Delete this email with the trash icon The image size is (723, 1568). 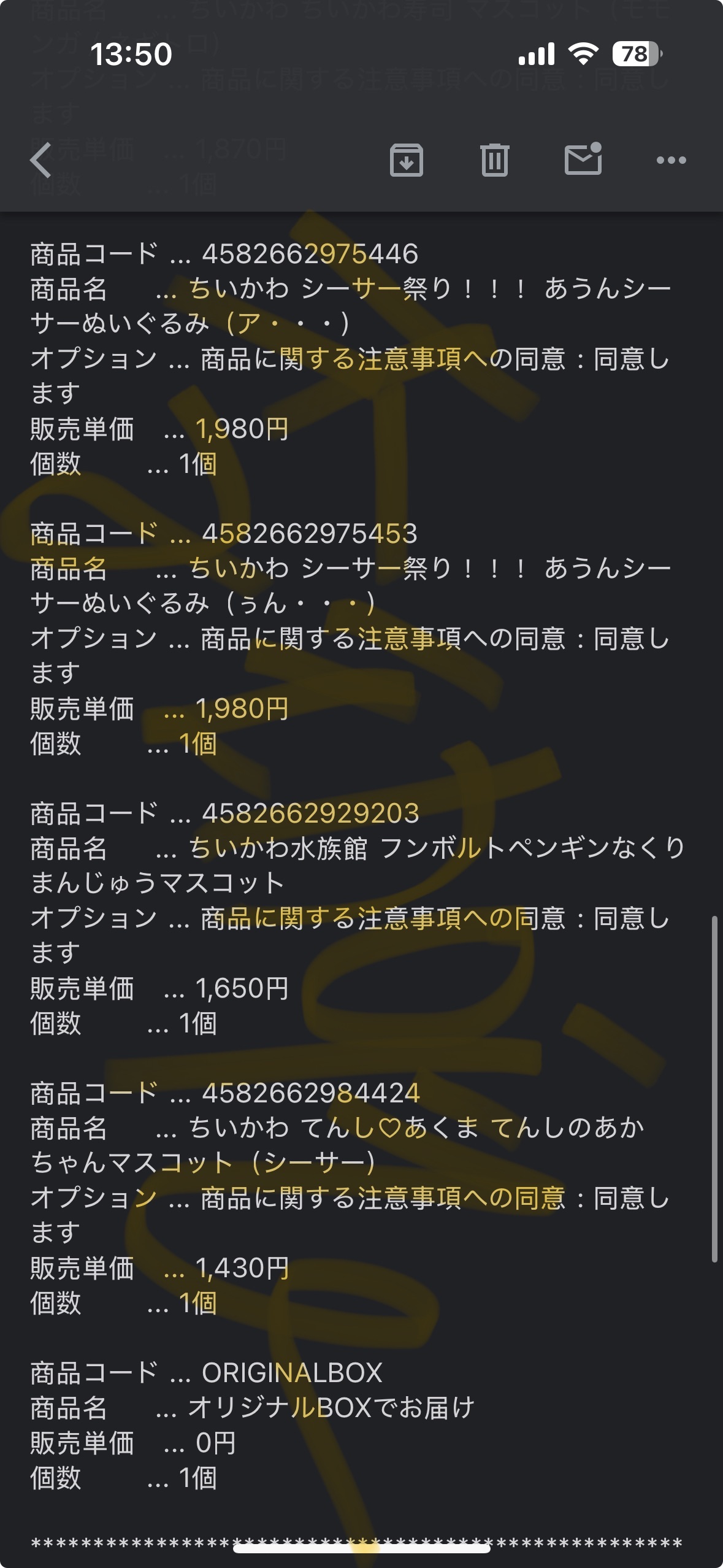[494, 160]
